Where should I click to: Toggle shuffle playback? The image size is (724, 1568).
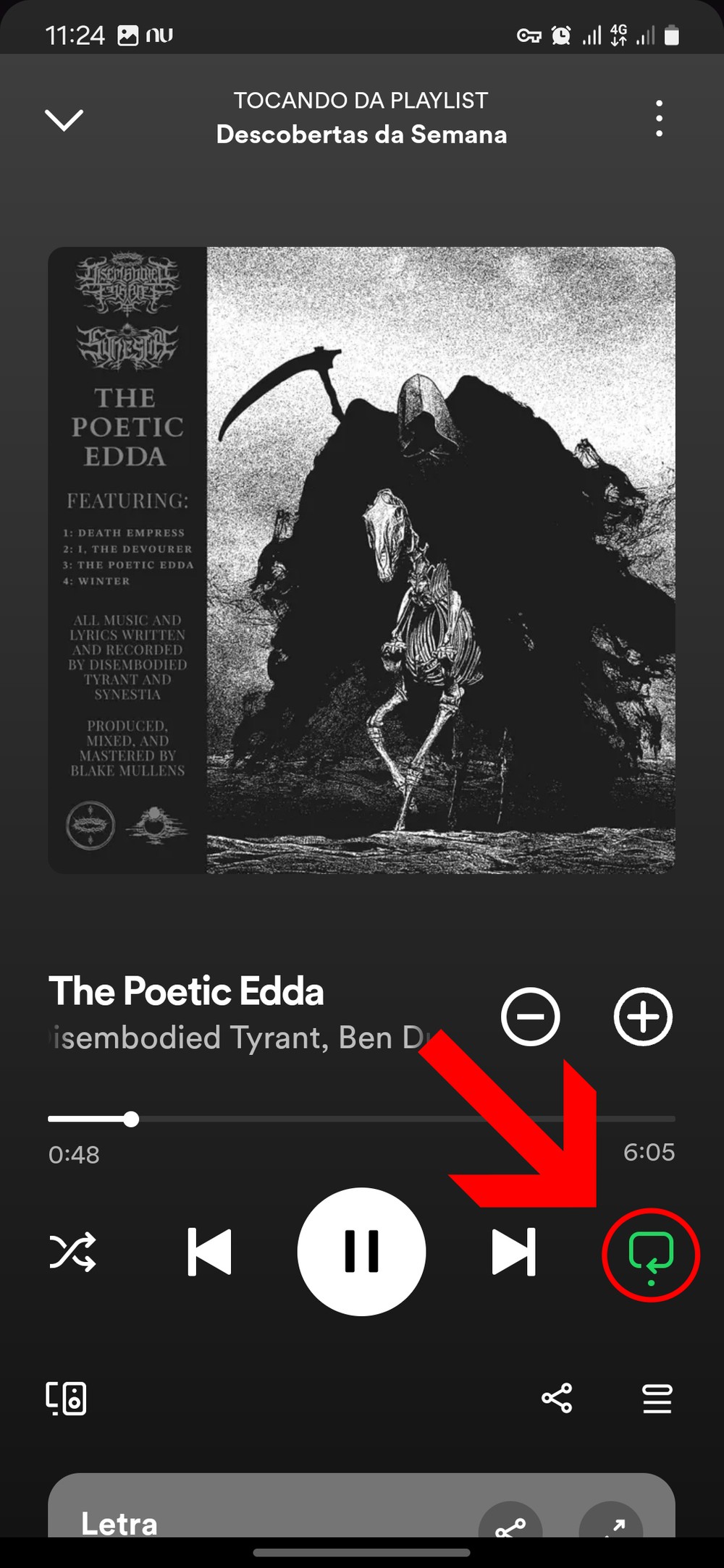click(x=72, y=1251)
